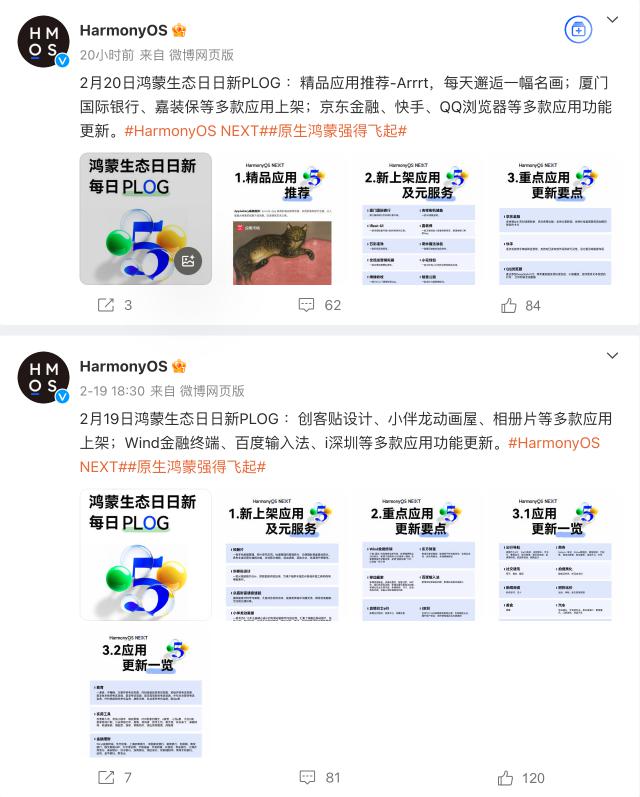Open the 1.新上架应用及元服务 image
The height and width of the screenshot is (797, 640).
[x=283, y=554]
